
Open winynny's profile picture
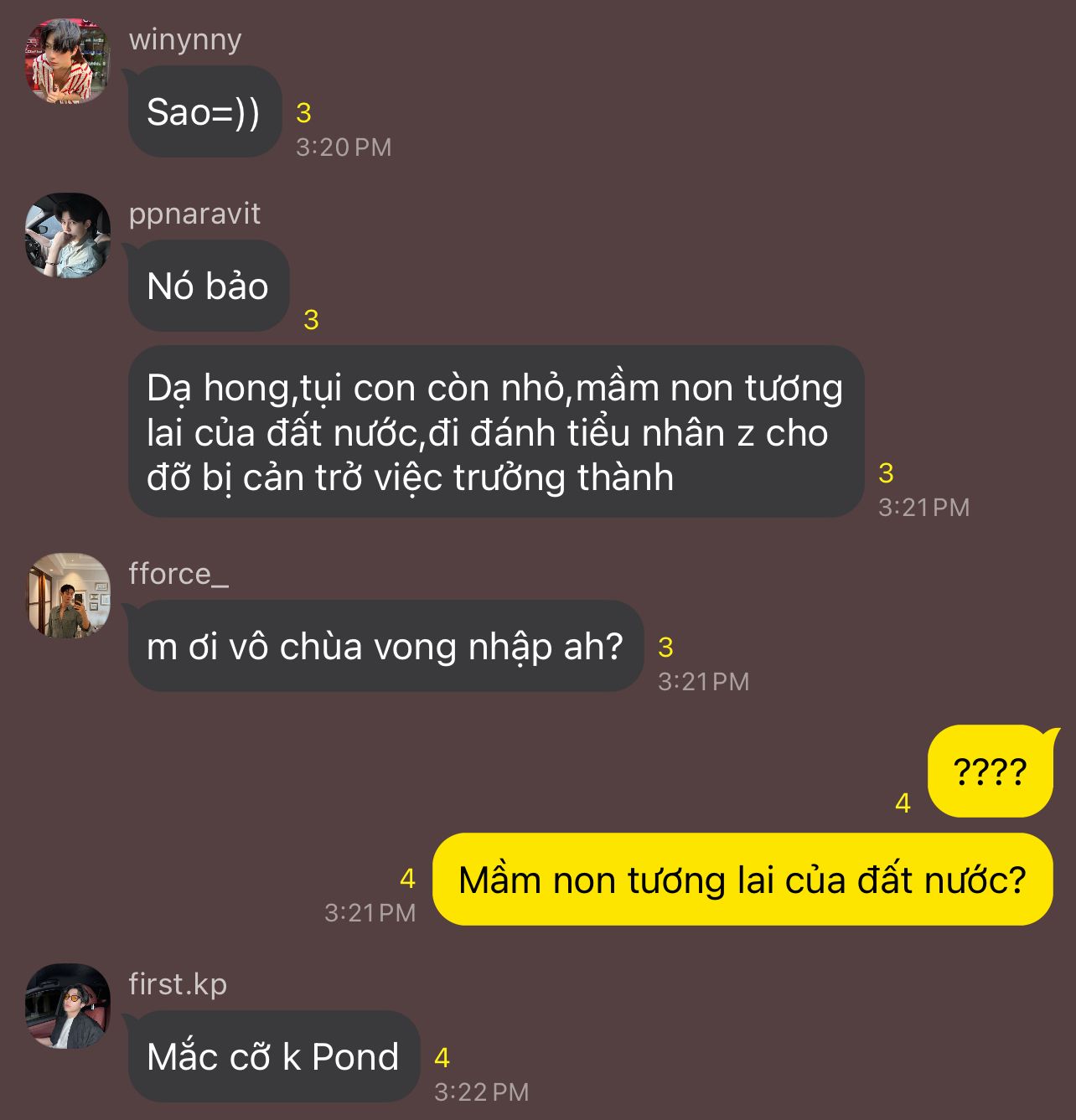coord(68,61)
